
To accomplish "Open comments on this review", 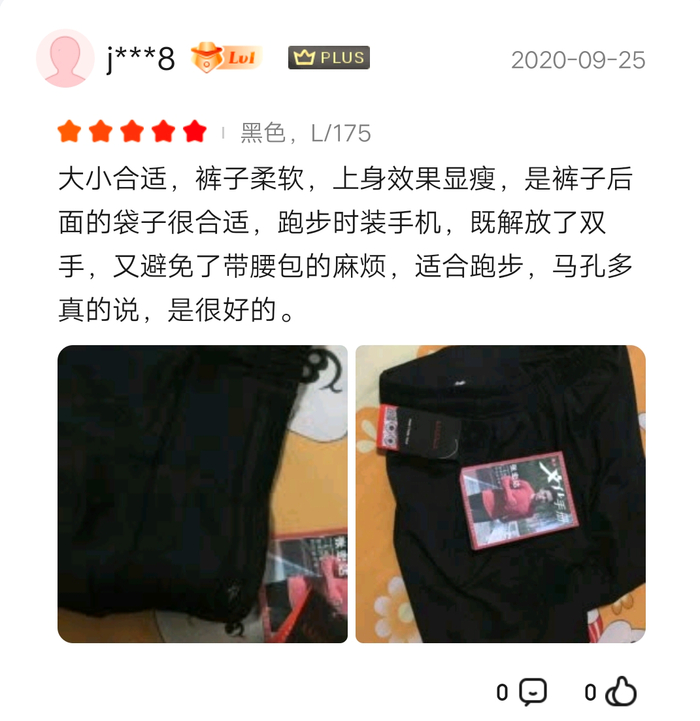I will (533, 692).
